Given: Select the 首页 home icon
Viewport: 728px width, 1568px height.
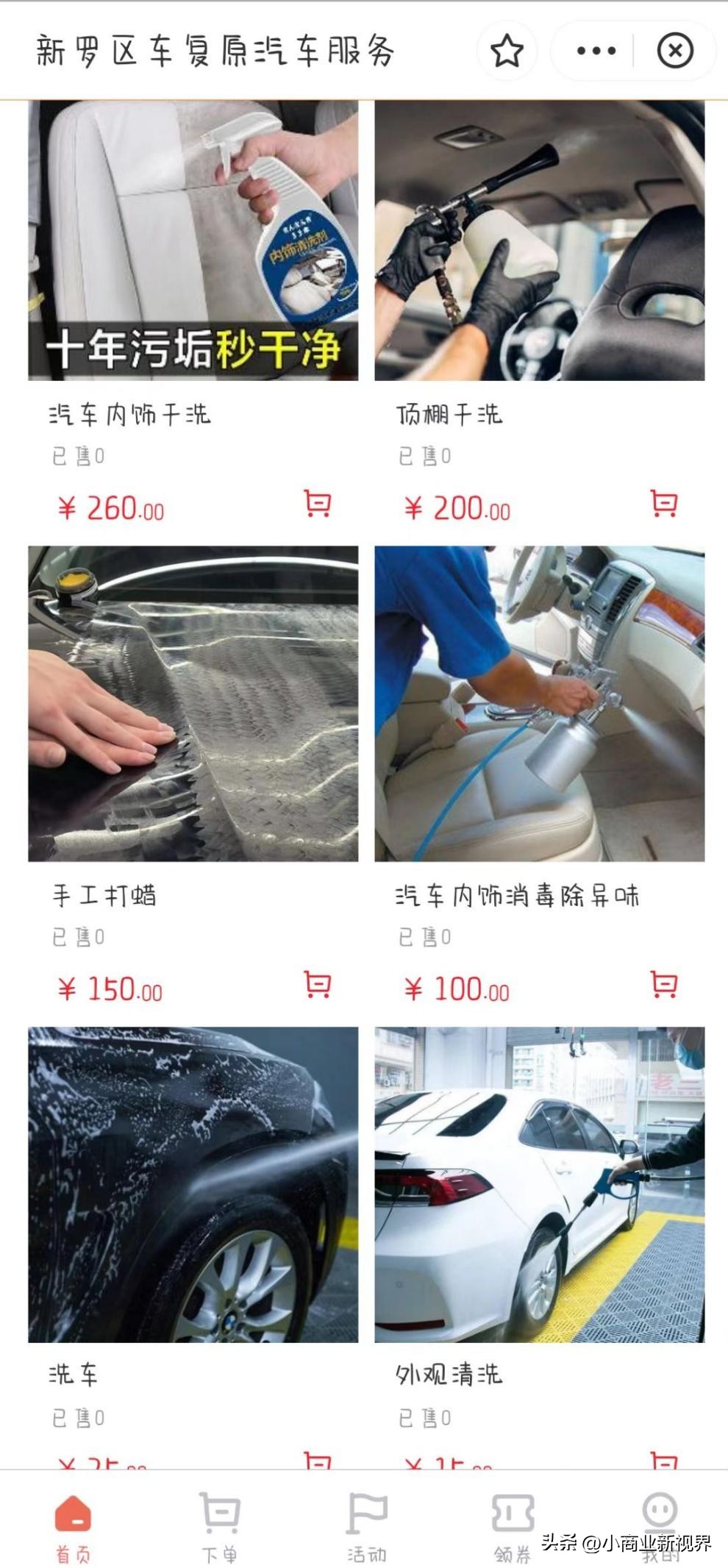Looking at the screenshot, I should click(73, 1519).
